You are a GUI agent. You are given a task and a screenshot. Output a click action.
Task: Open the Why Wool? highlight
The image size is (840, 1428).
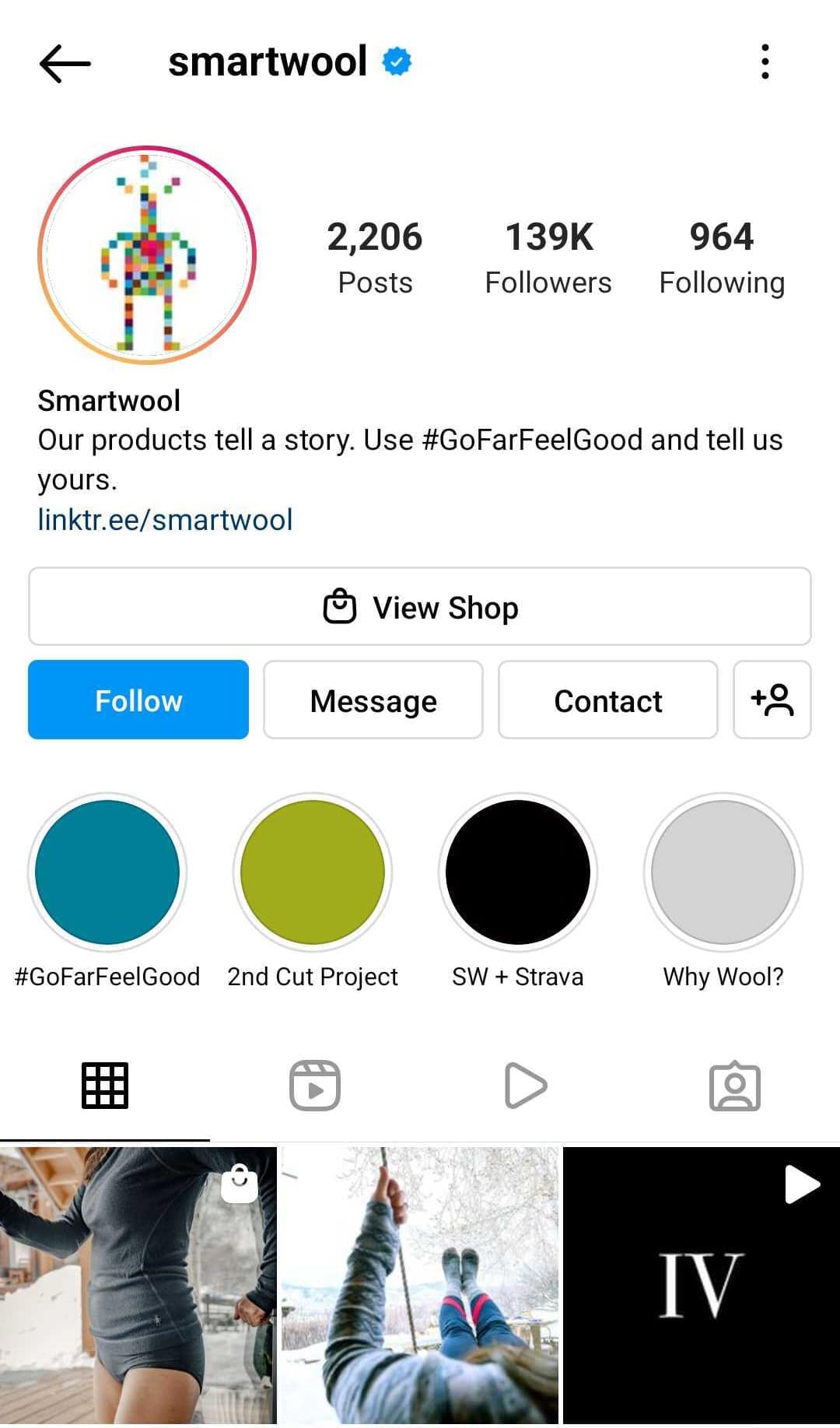pos(723,872)
